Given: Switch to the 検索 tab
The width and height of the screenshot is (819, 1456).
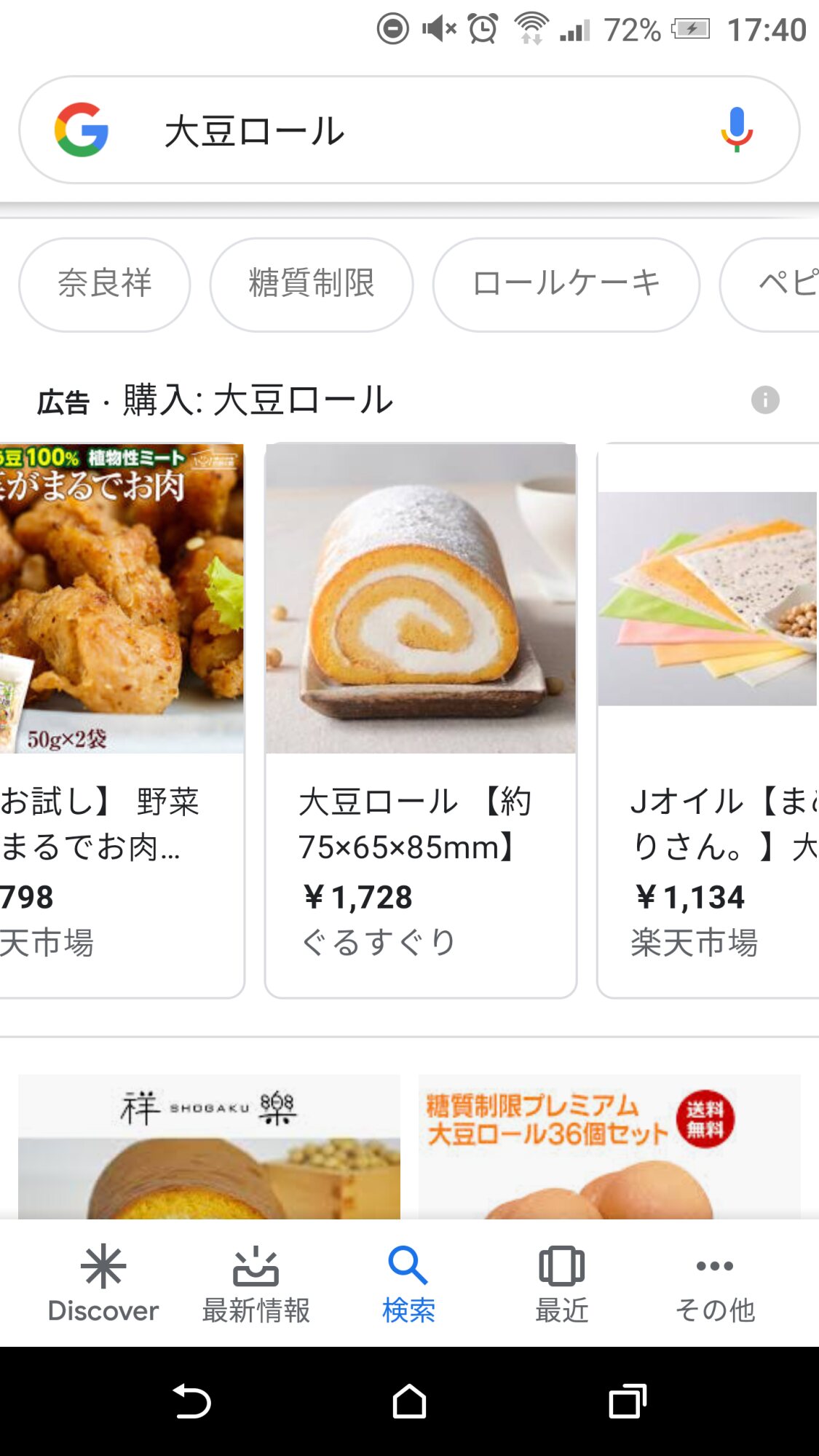Looking at the screenshot, I should (408, 1283).
